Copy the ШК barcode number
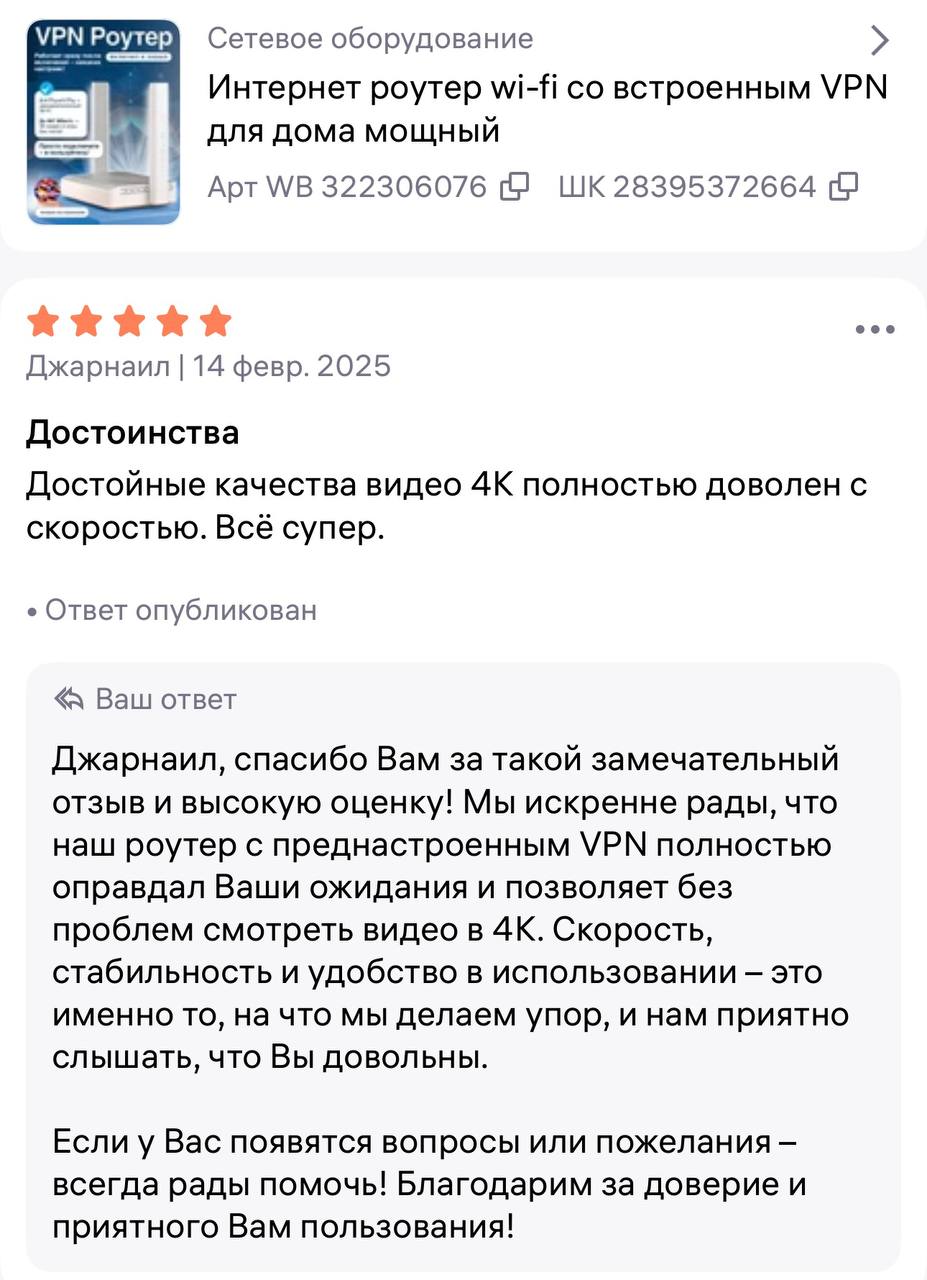Screen dimensions: 927x1280 pos(844,187)
